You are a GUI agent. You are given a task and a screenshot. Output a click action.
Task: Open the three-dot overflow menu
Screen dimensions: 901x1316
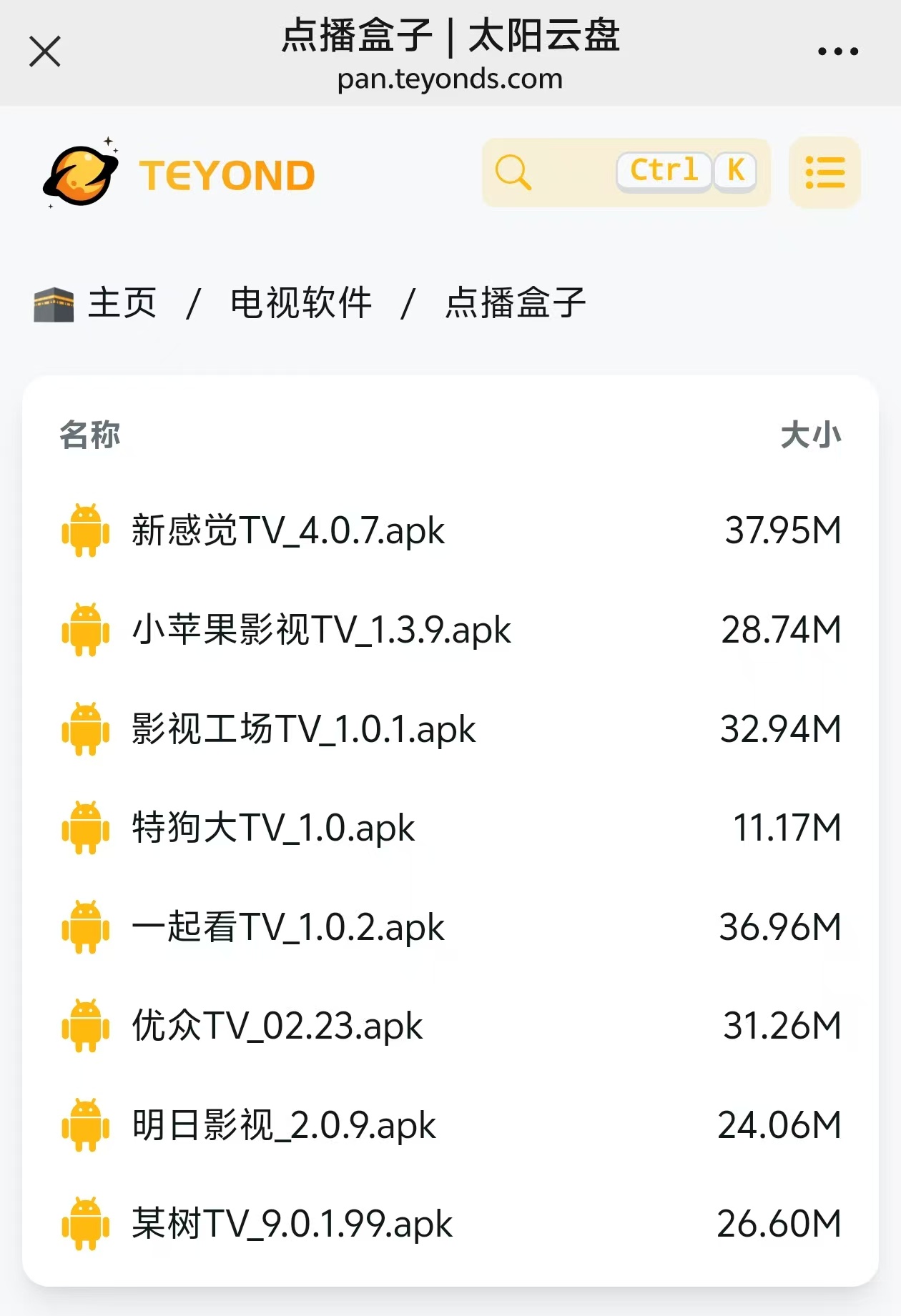(x=837, y=51)
